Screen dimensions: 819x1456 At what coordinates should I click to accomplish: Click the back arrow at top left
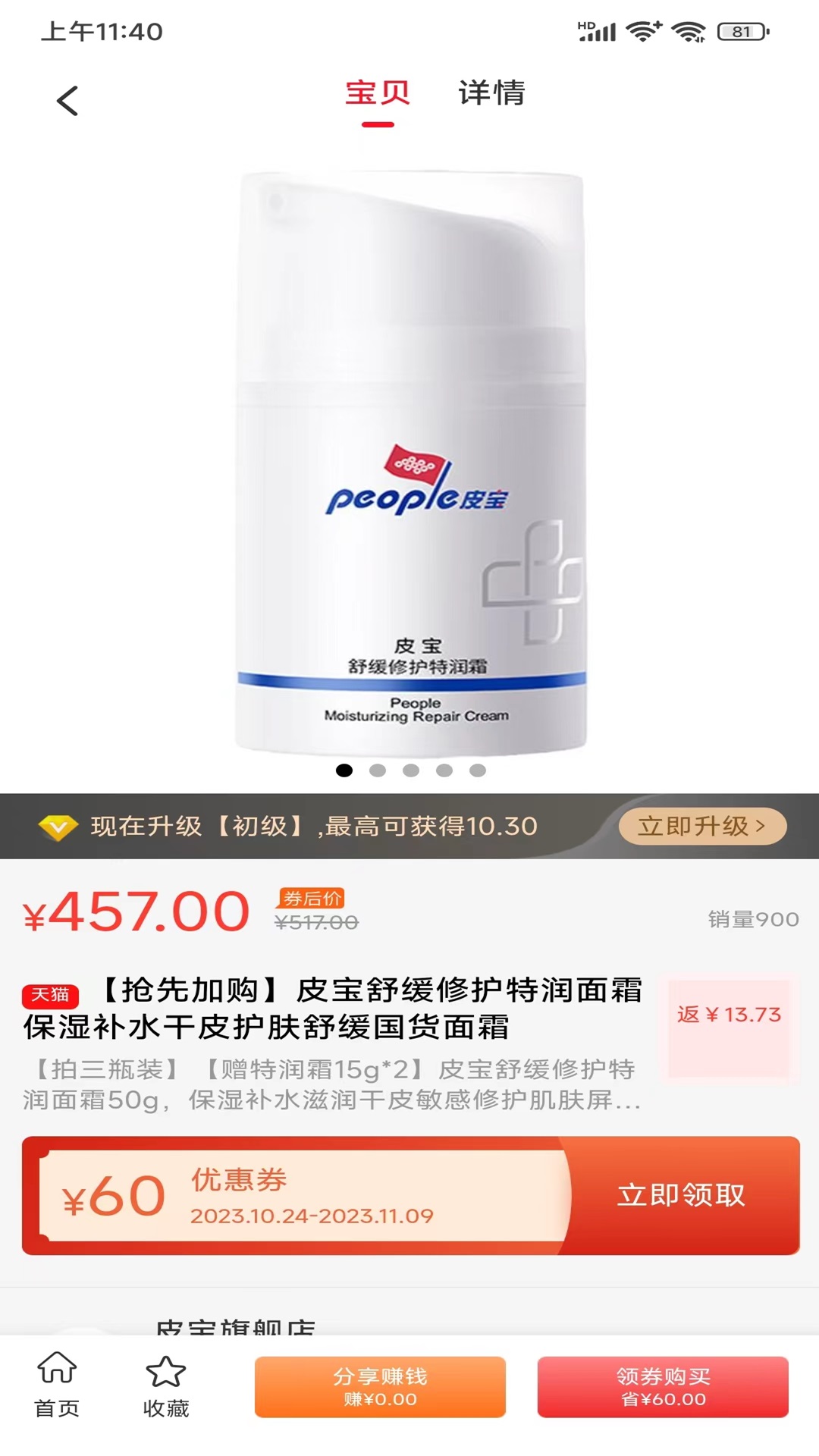point(67,99)
